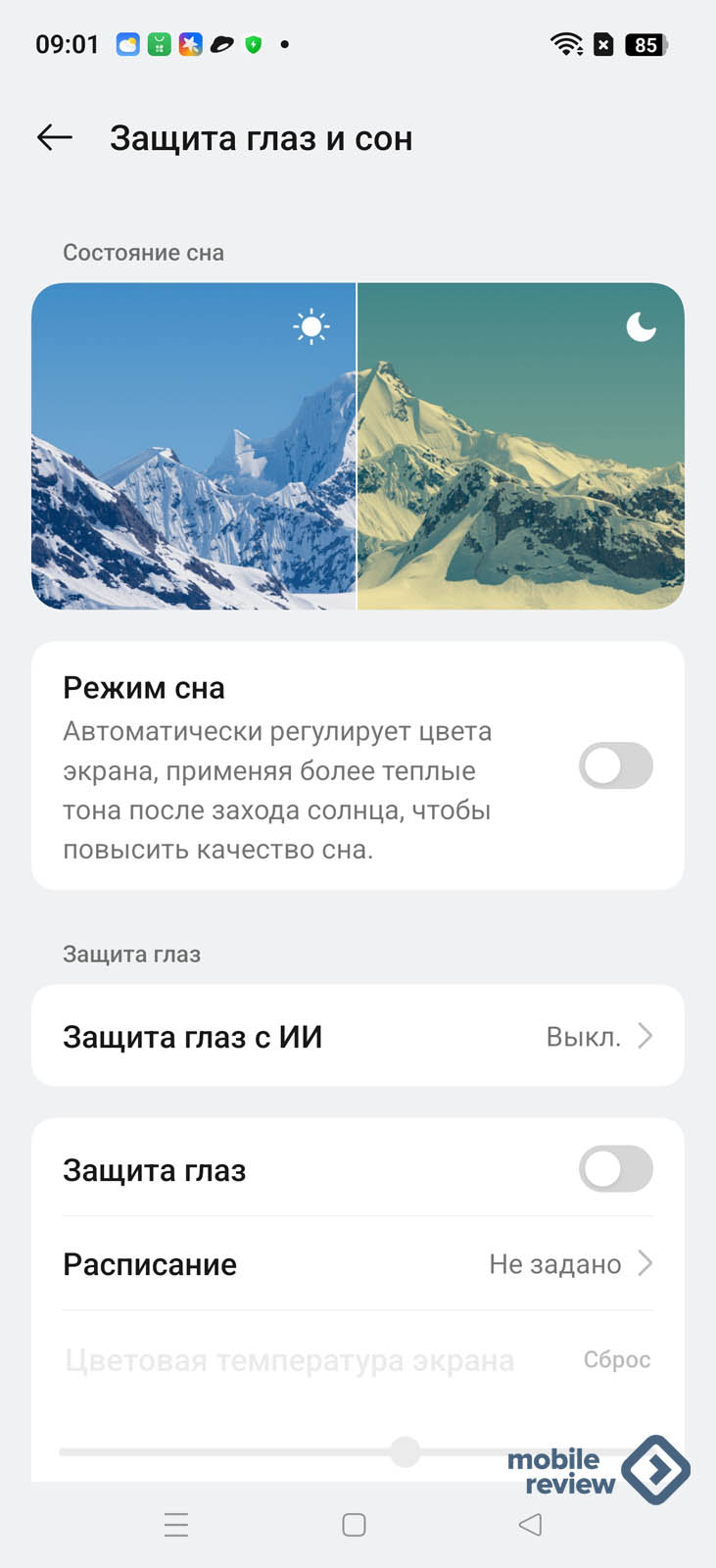The image size is (716, 1568).
Task: Open Защита глаз с ИИ settings
Action: click(358, 1036)
